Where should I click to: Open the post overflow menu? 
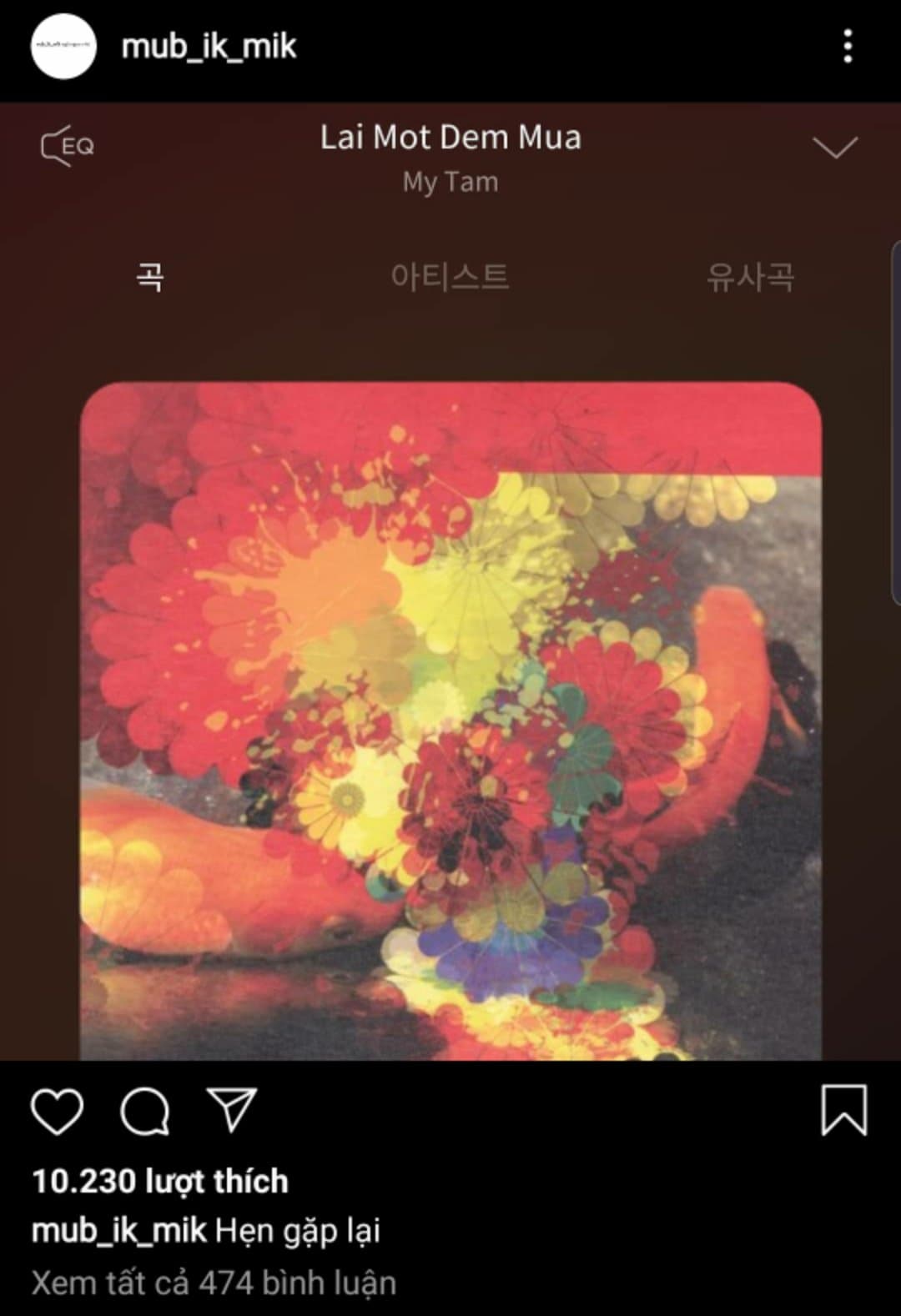[x=847, y=47]
